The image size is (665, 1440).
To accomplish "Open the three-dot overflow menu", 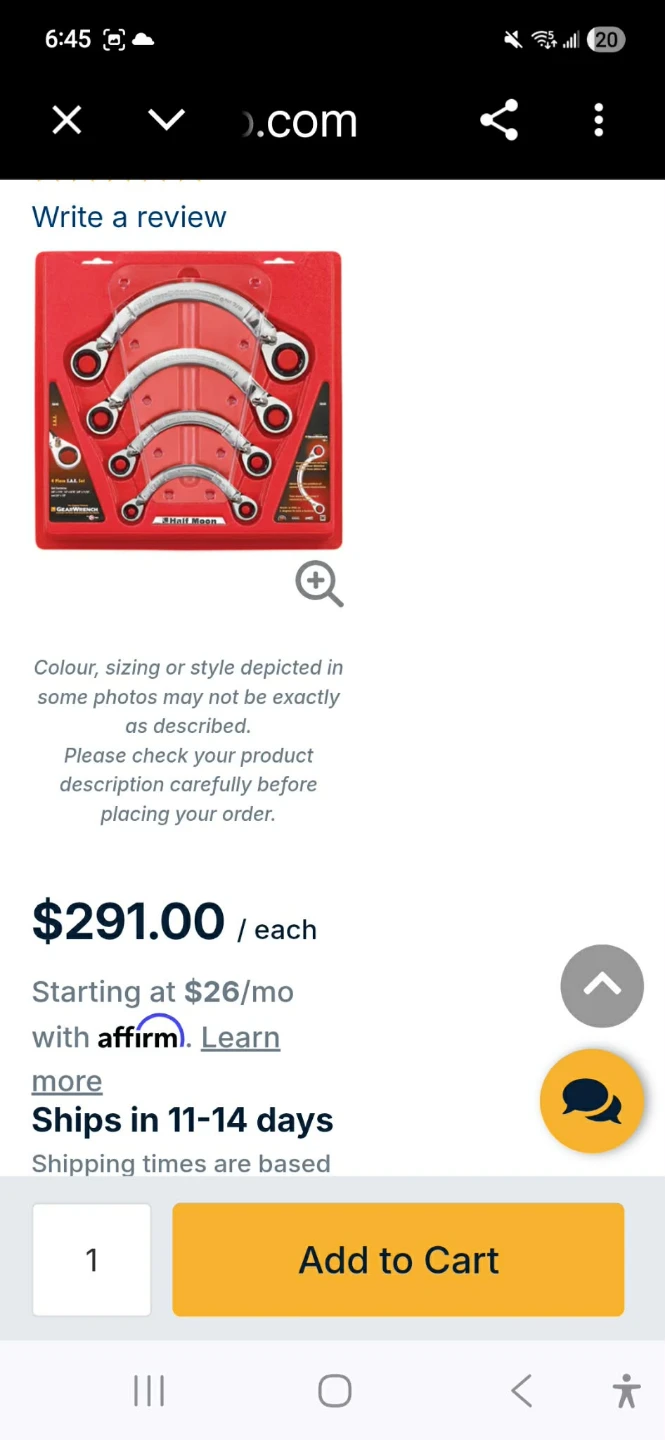I will coord(599,121).
